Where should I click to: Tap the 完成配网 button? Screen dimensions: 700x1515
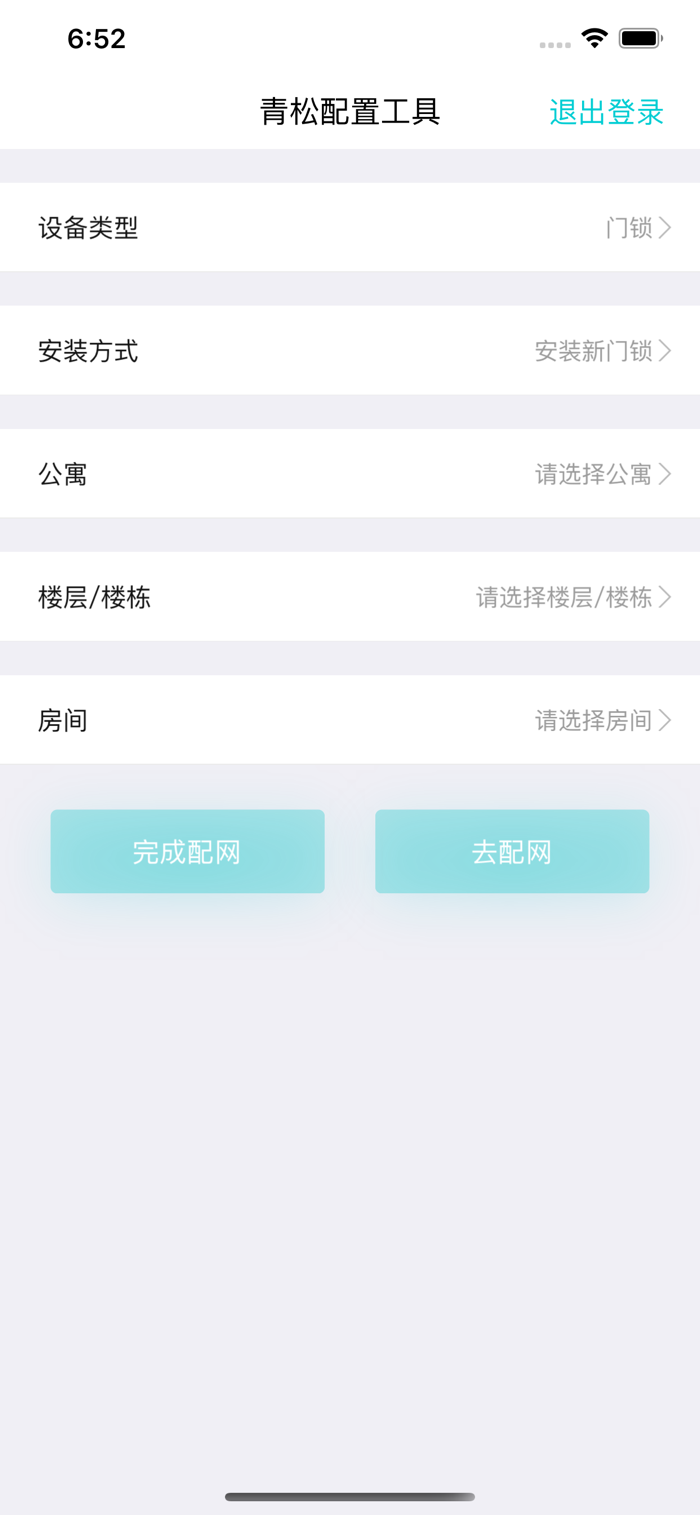pyautogui.click(x=188, y=852)
